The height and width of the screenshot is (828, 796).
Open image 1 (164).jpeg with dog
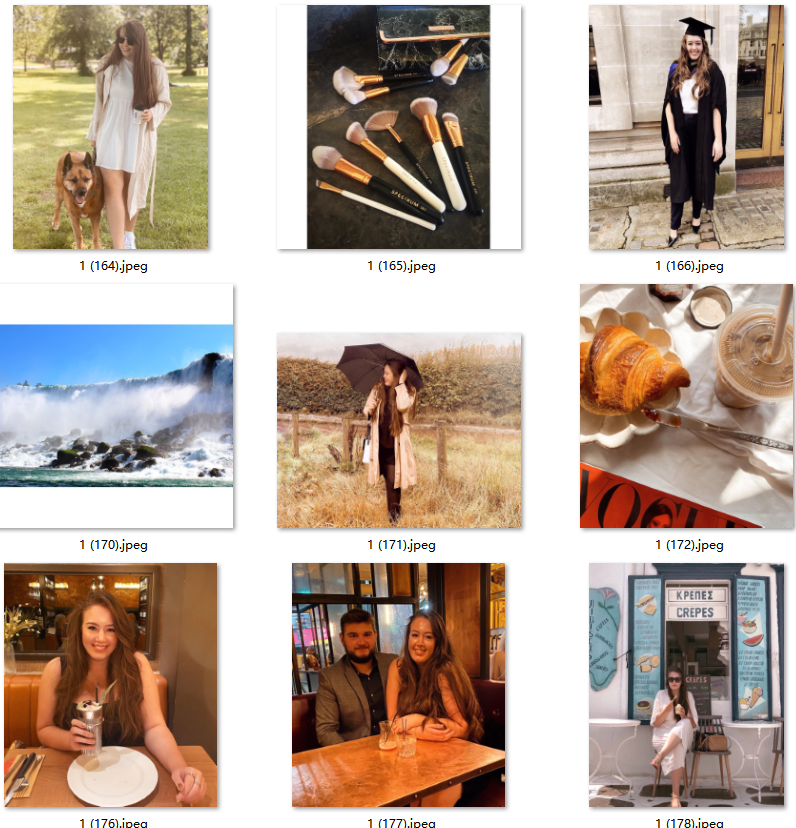(111, 127)
